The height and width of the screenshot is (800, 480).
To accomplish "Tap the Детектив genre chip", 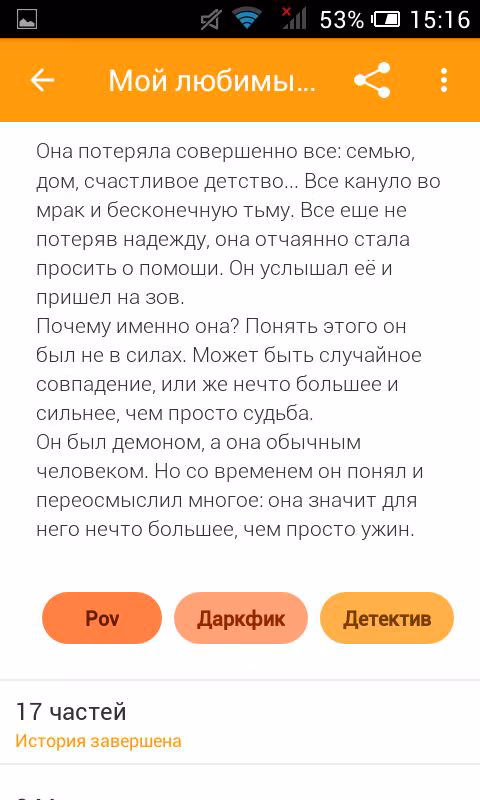I will (387, 618).
